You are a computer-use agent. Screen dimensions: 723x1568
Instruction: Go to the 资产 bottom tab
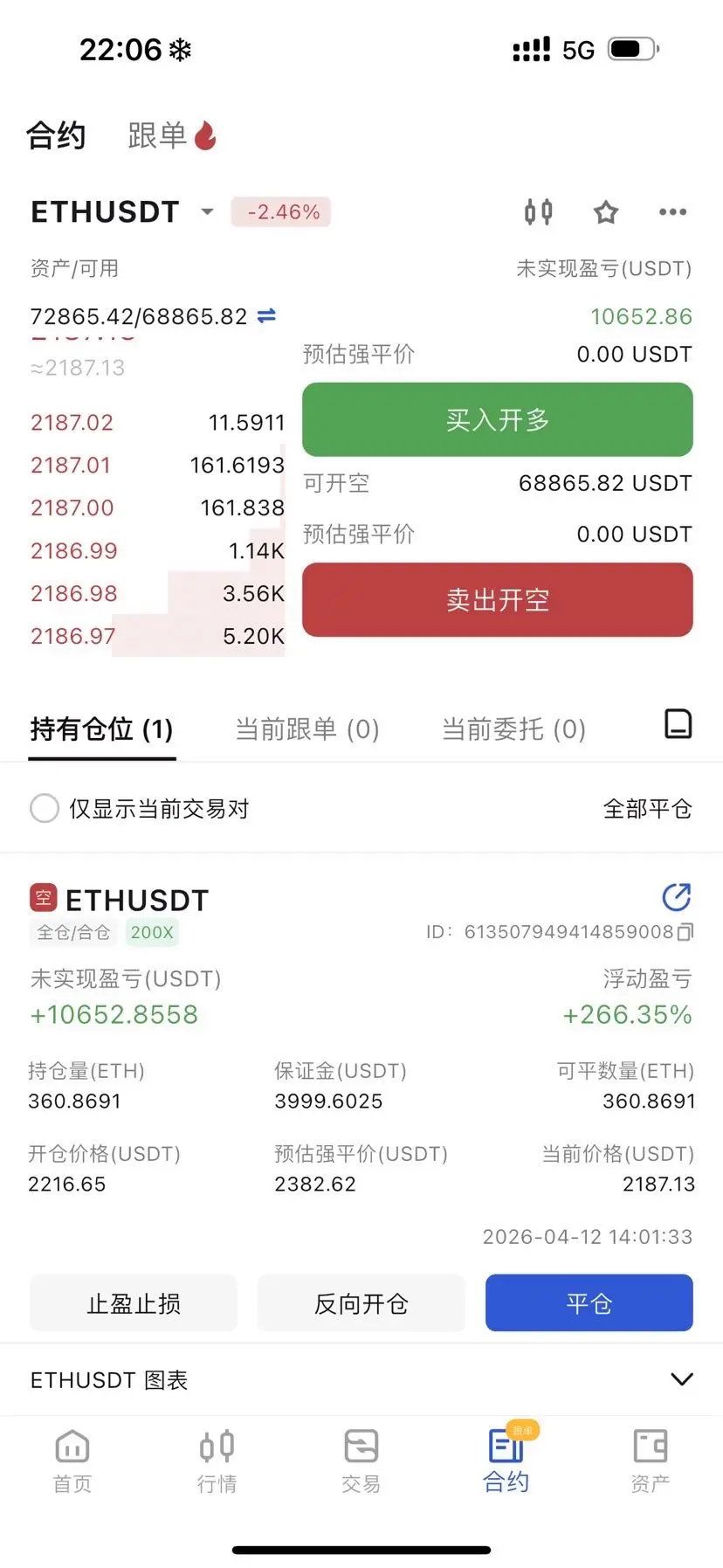[x=651, y=1461]
